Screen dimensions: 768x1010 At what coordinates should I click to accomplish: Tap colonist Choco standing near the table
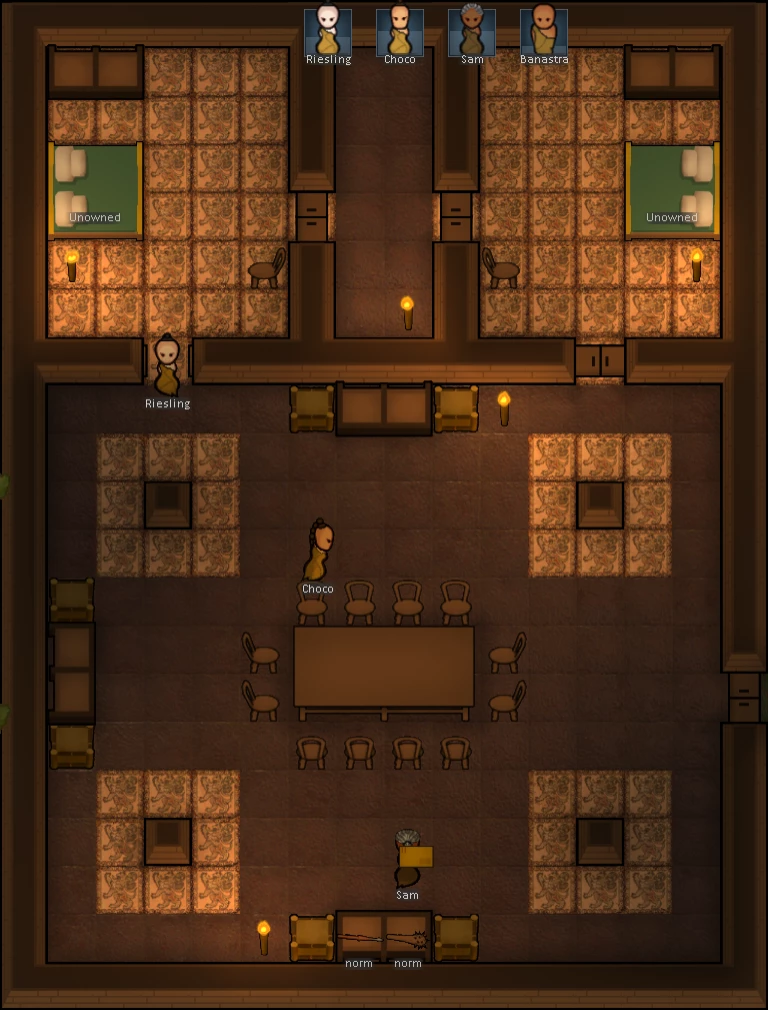coord(318,551)
